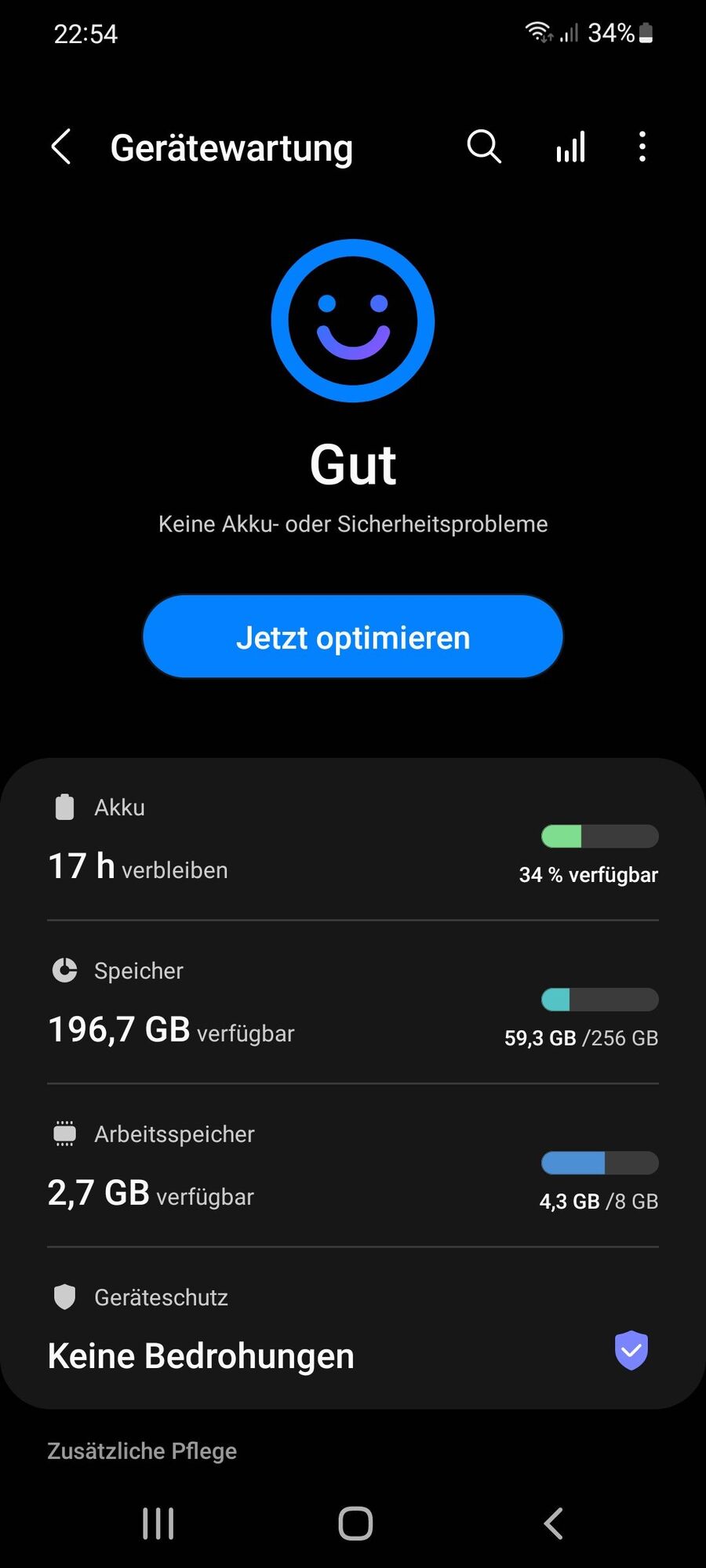Tap the Jetzt optimieren button
Viewport: 706px width, 1568px height.
[353, 637]
